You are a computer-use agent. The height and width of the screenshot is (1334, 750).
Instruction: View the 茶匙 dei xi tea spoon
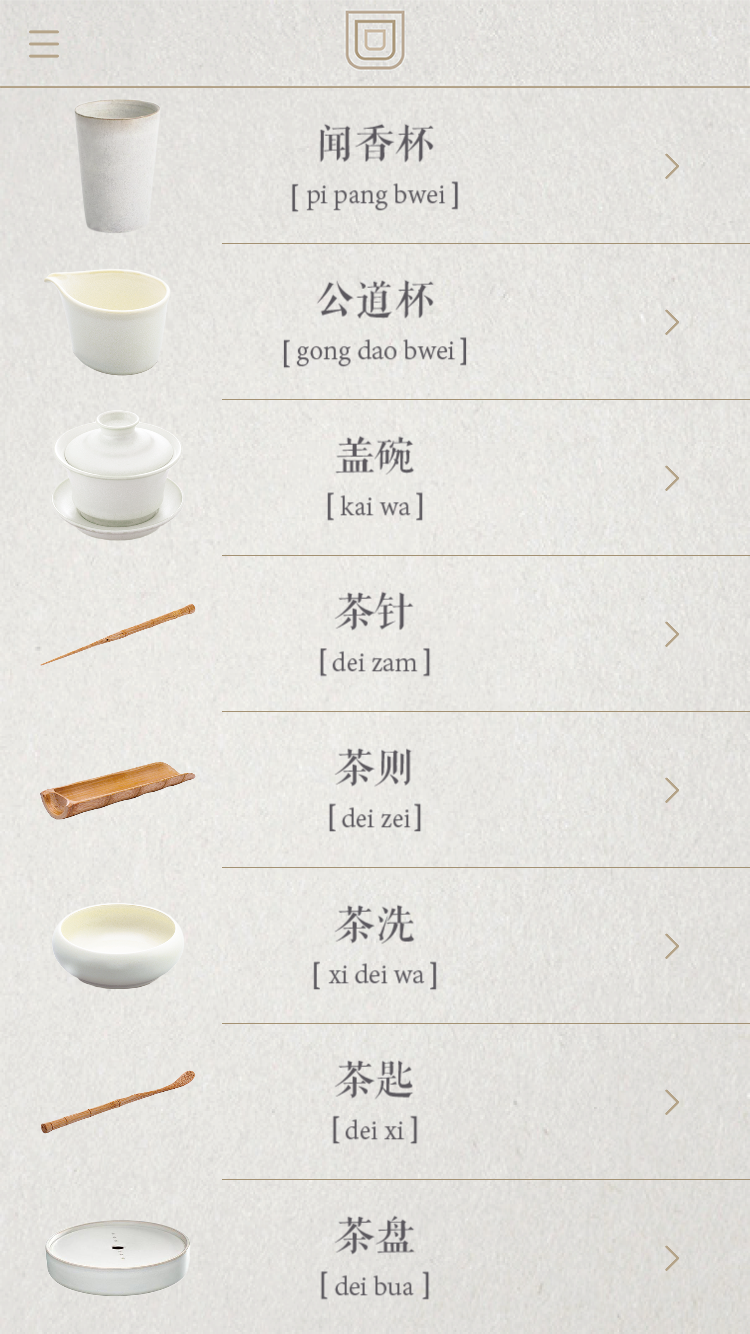(x=375, y=1102)
